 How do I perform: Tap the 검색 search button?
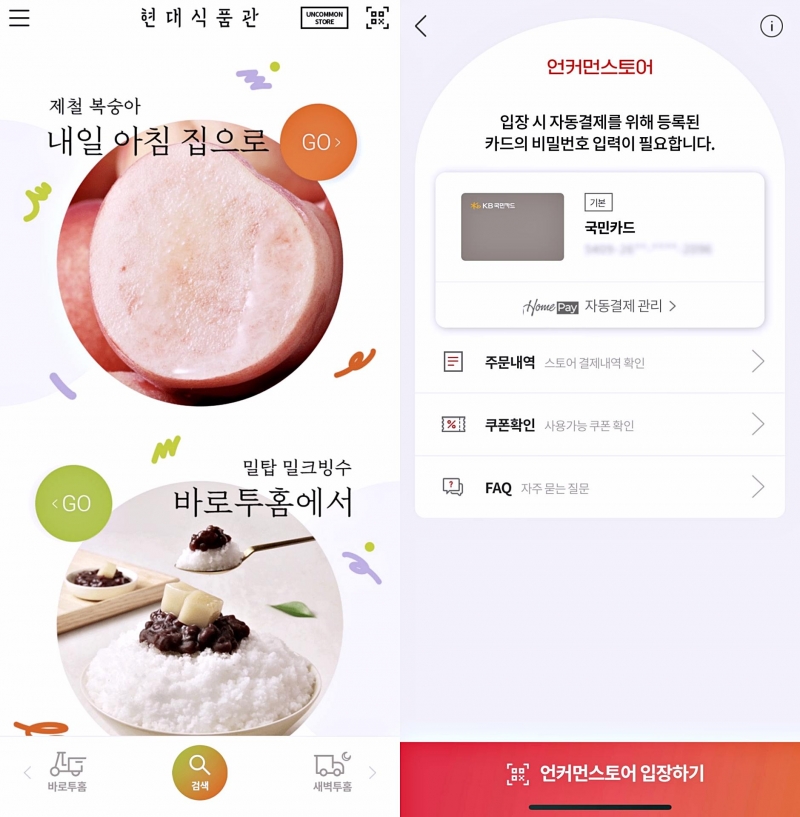tap(200, 772)
